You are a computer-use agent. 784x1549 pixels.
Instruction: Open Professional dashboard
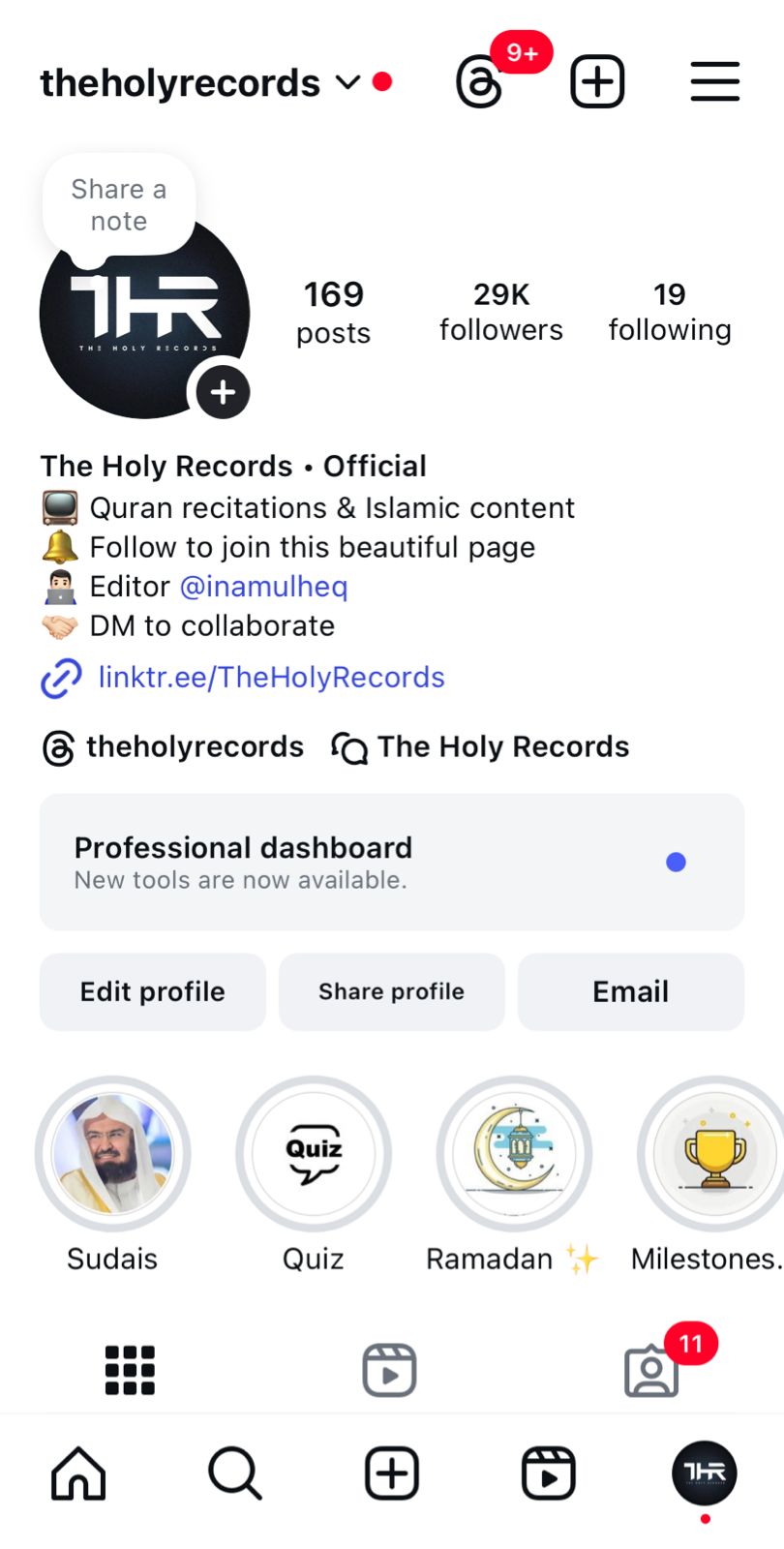click(391, 862)
